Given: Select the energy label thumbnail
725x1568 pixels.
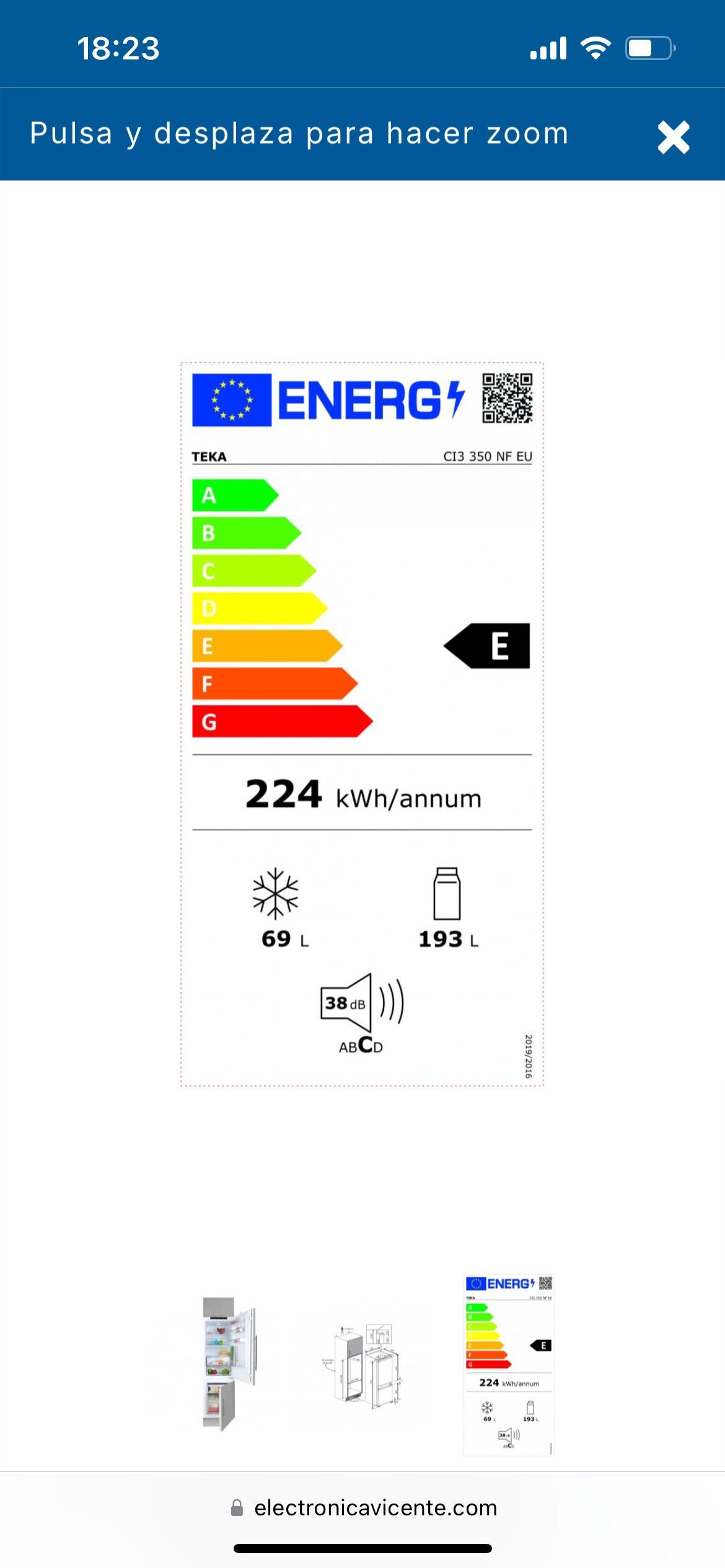Looking at the screenshot, I should point(508,1364).
